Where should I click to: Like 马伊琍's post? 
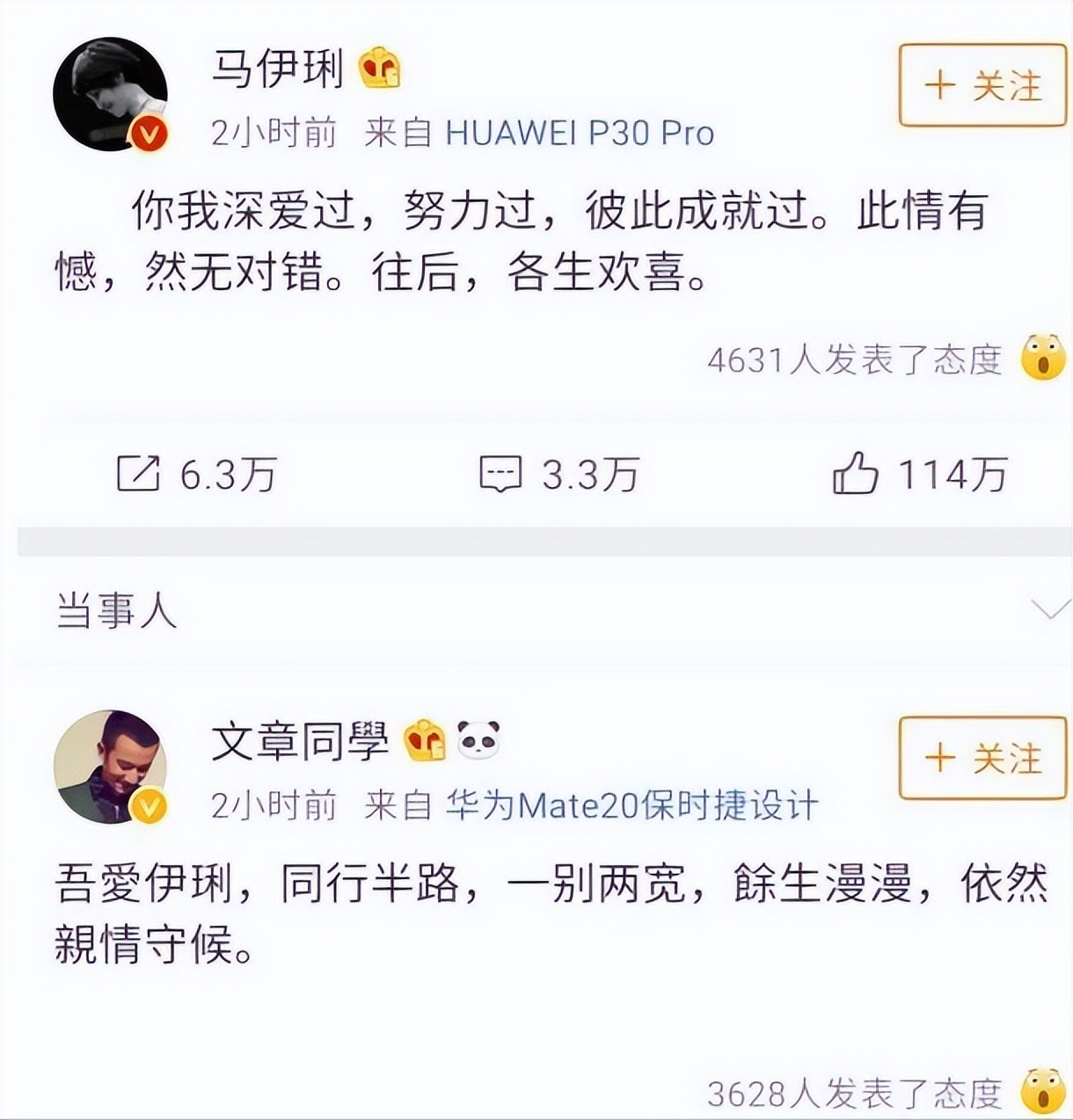point(919,475)
